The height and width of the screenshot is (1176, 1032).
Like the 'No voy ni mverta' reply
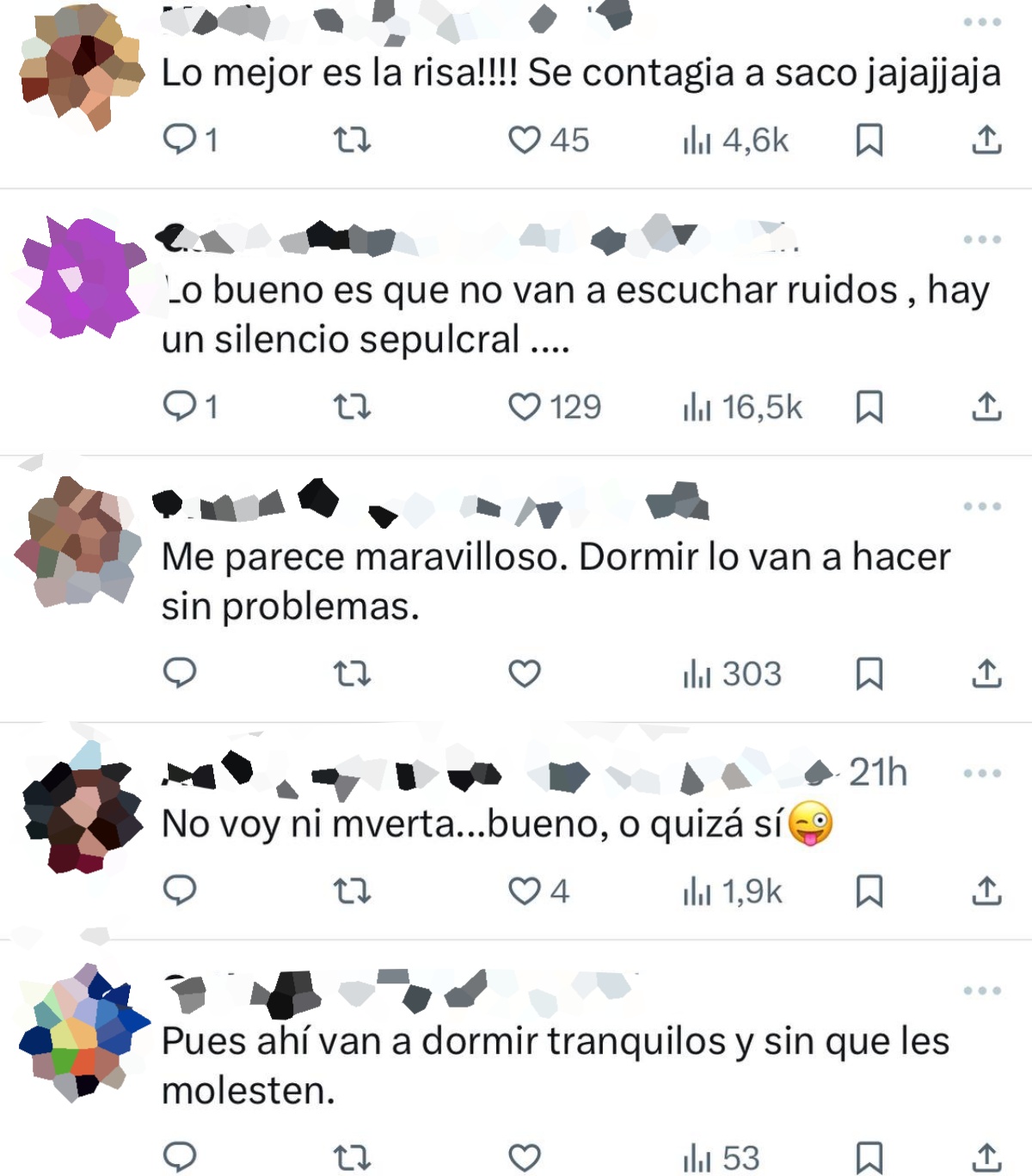[525, 891]
